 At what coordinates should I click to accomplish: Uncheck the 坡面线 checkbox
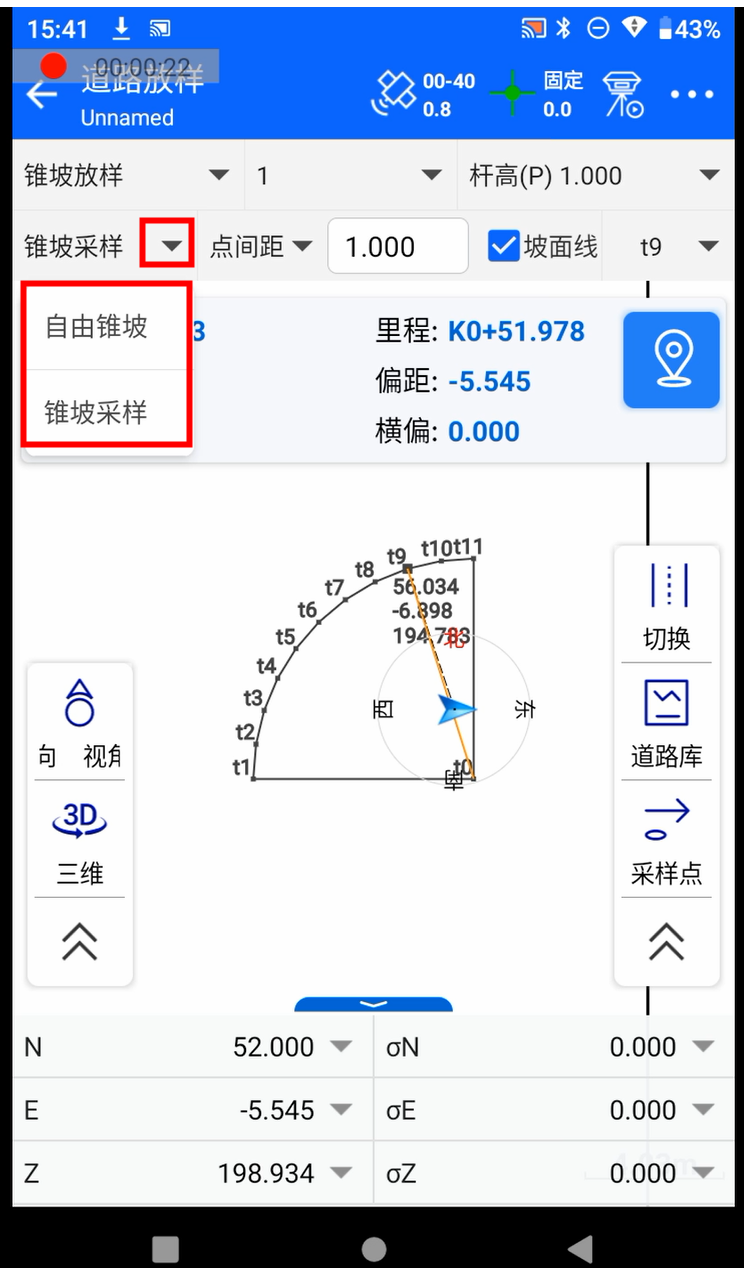(504, 246)
